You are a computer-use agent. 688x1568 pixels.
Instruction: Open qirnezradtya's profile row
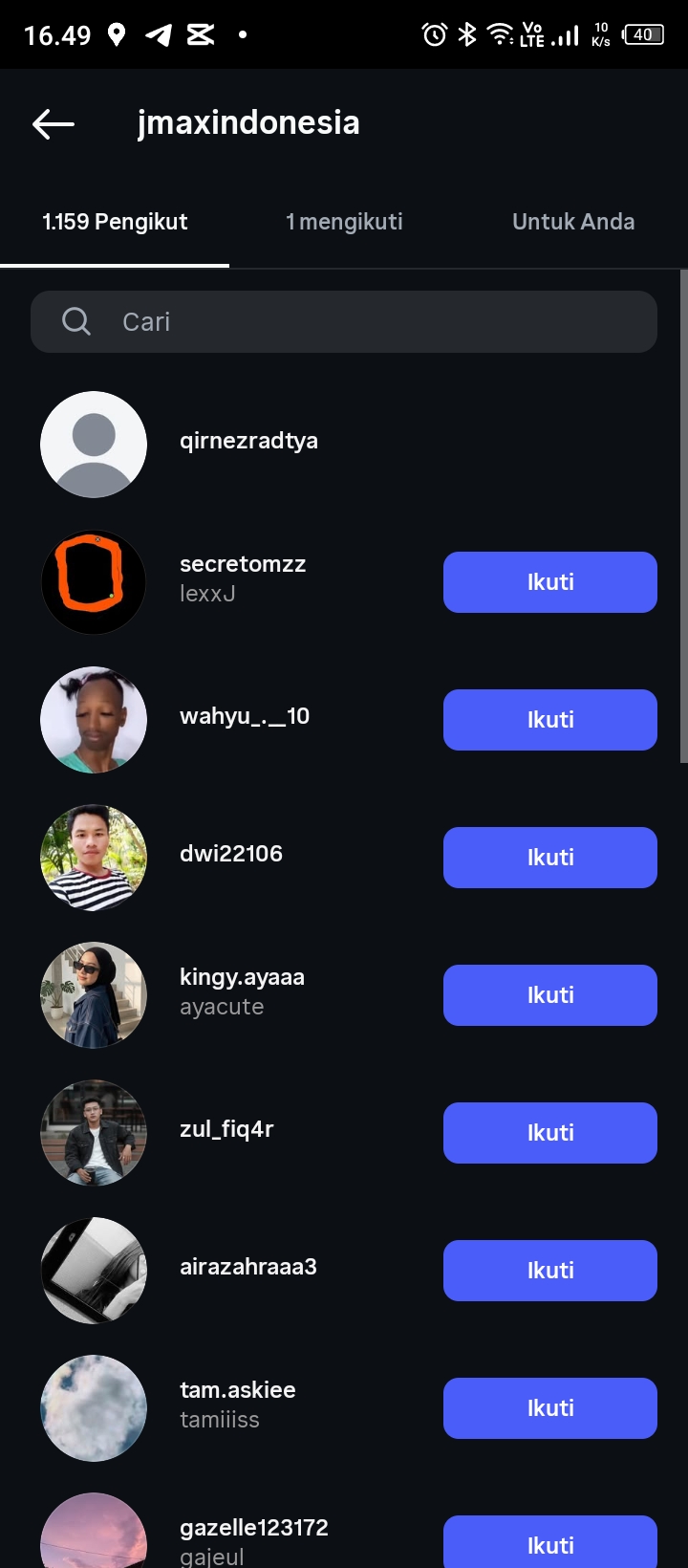pos(248,442)
